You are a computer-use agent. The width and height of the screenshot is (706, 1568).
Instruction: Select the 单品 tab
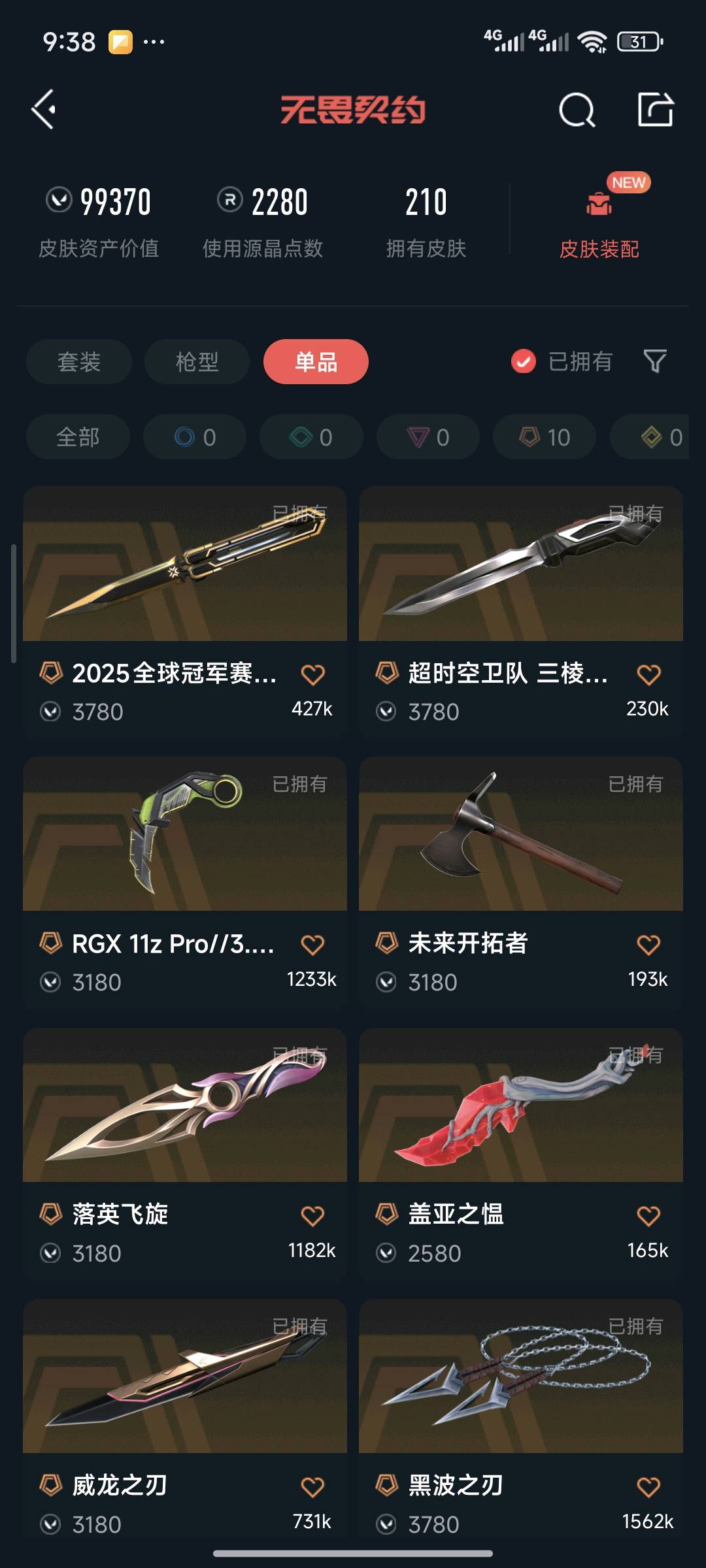(316, 361)
